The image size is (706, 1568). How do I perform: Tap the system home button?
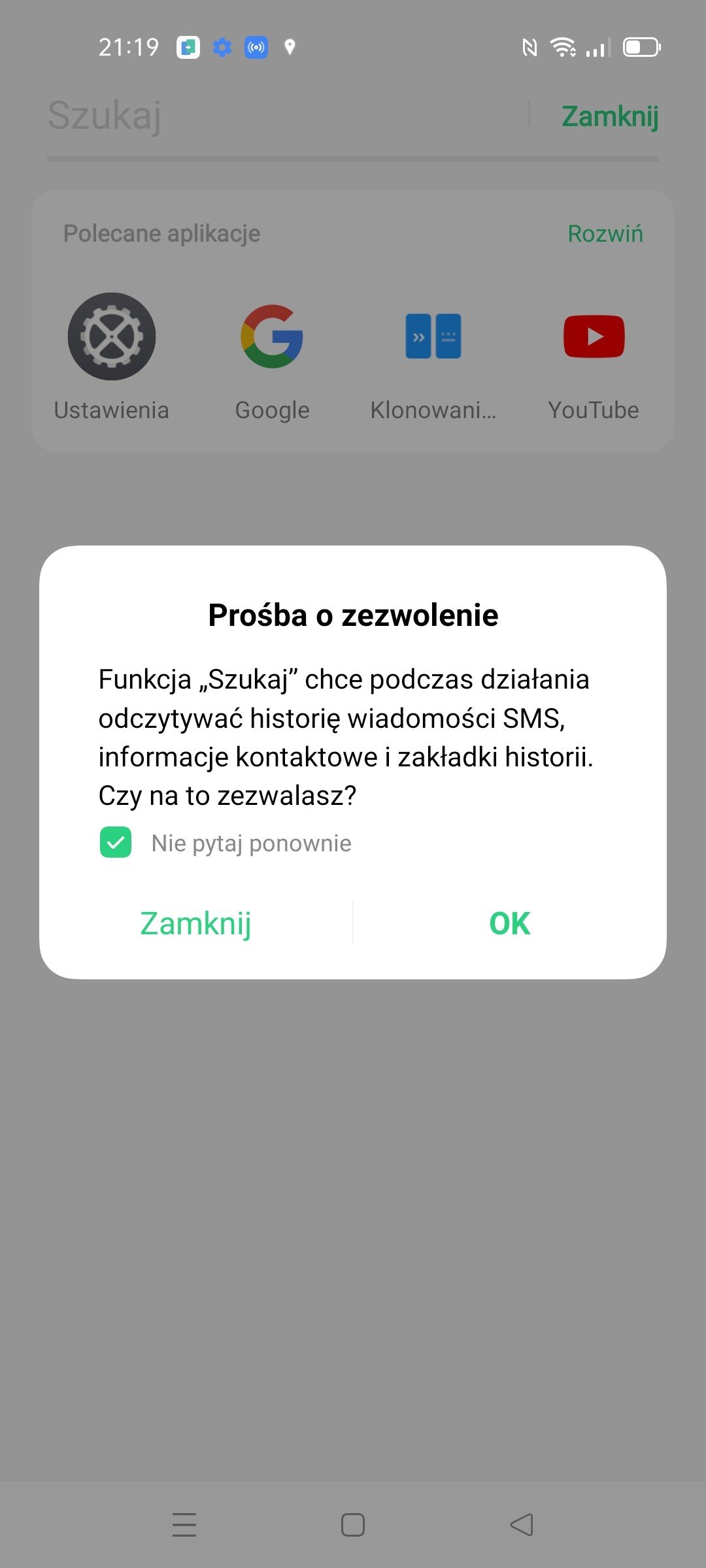pyautogui.click(x=353, y=1525)
